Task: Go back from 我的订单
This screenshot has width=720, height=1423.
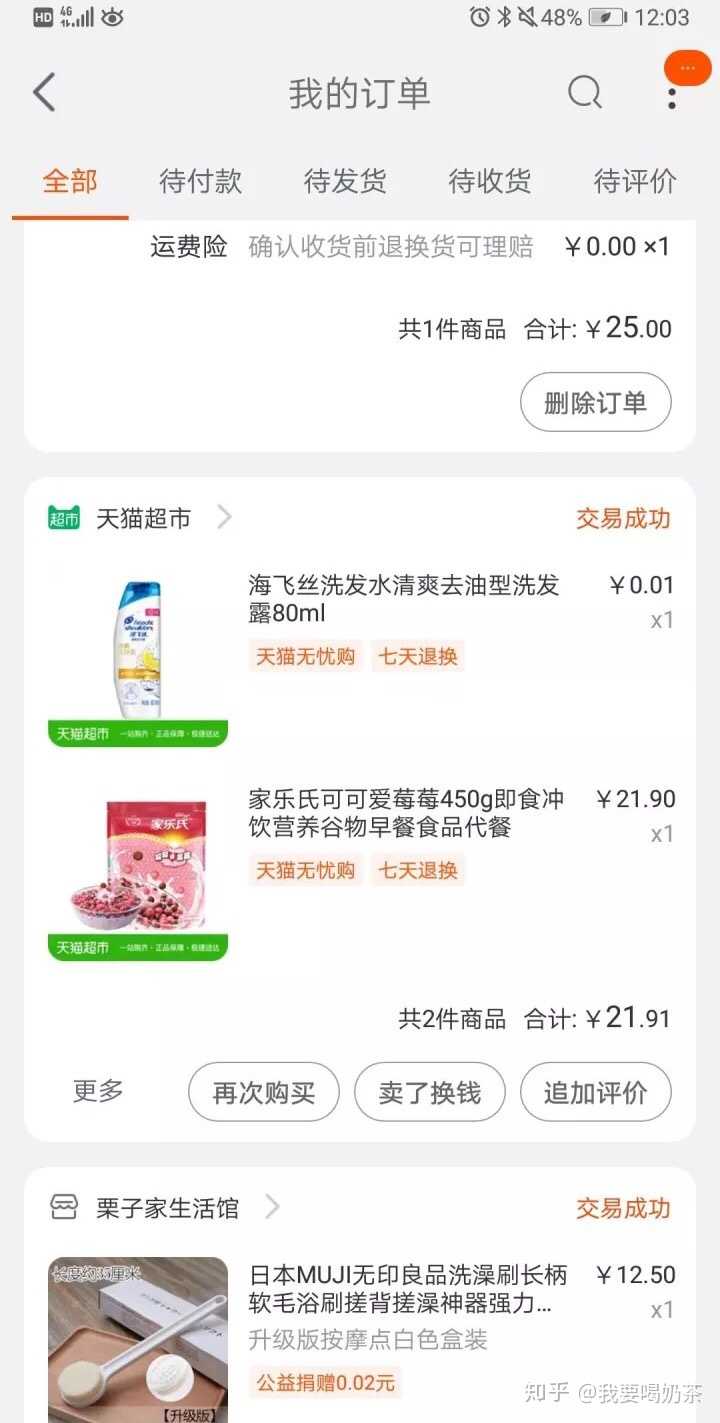Action: click(x=44, y=93)
